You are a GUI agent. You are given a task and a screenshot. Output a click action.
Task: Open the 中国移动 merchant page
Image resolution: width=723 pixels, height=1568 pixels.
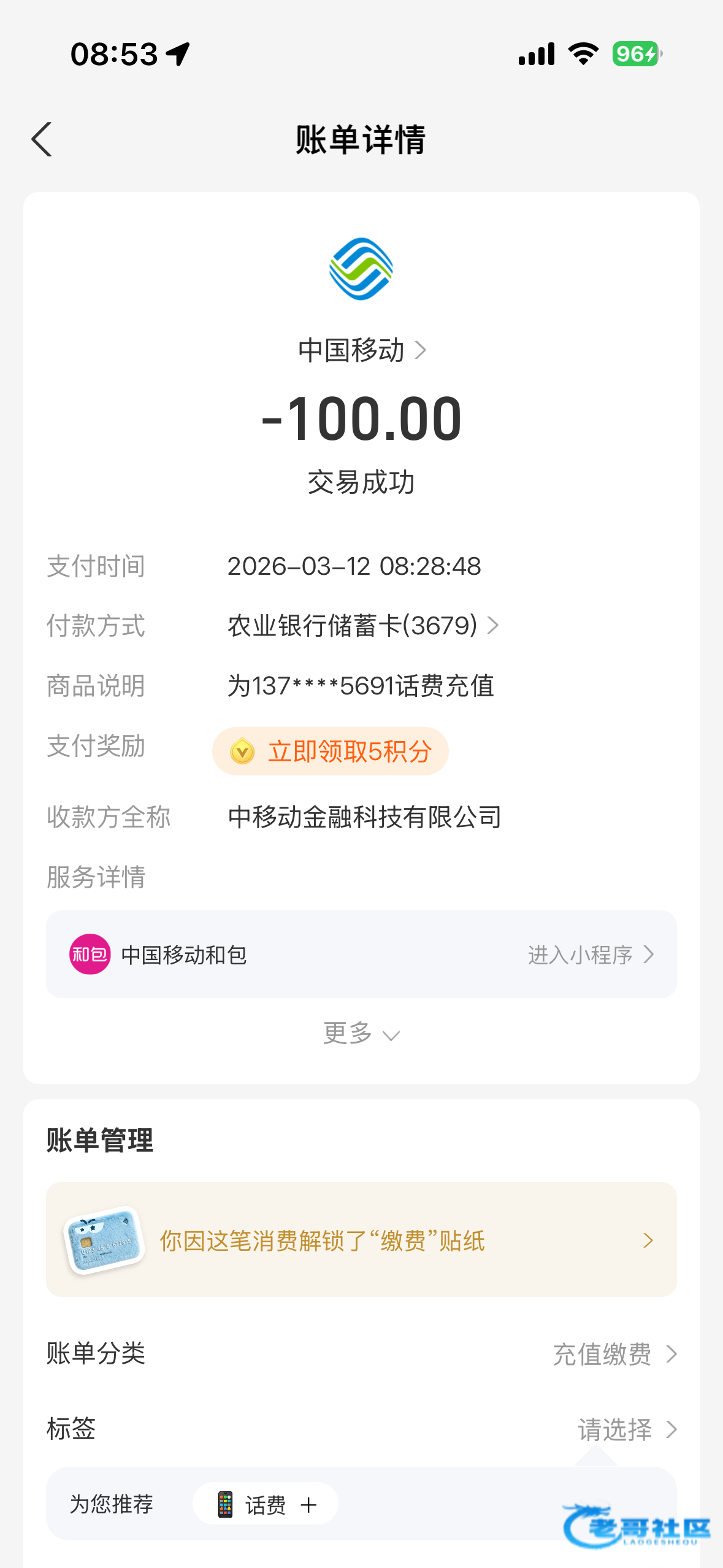tap(361, 350)
